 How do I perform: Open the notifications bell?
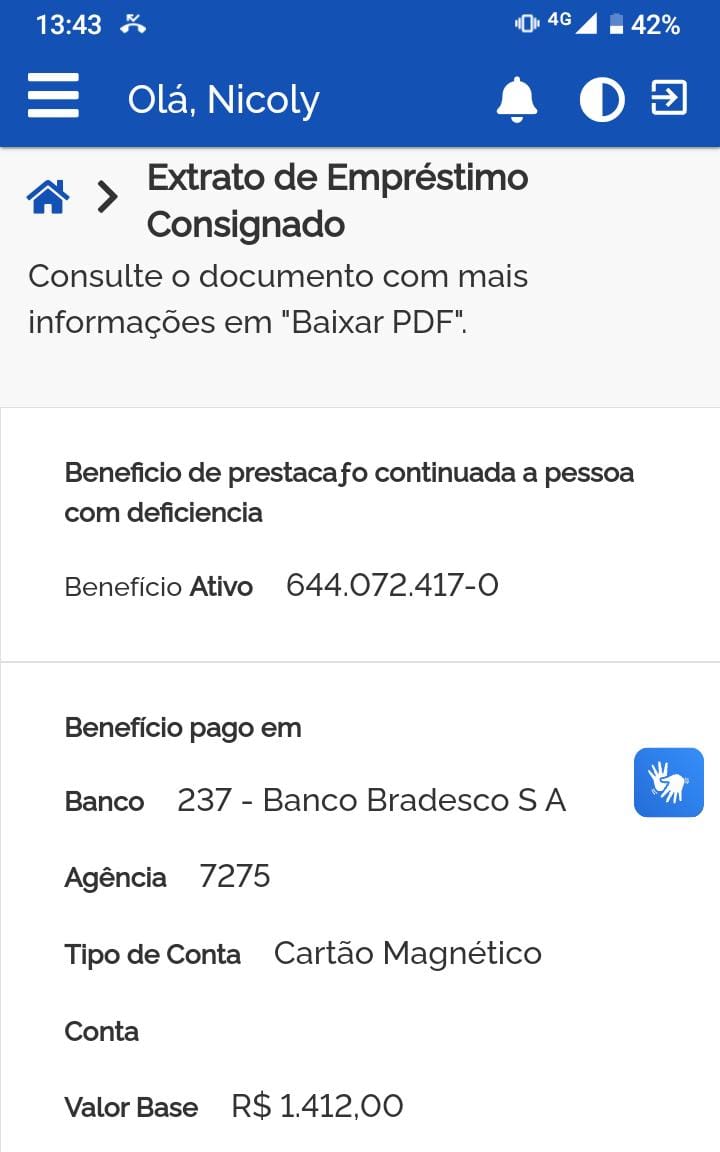[x=516, y=99]
